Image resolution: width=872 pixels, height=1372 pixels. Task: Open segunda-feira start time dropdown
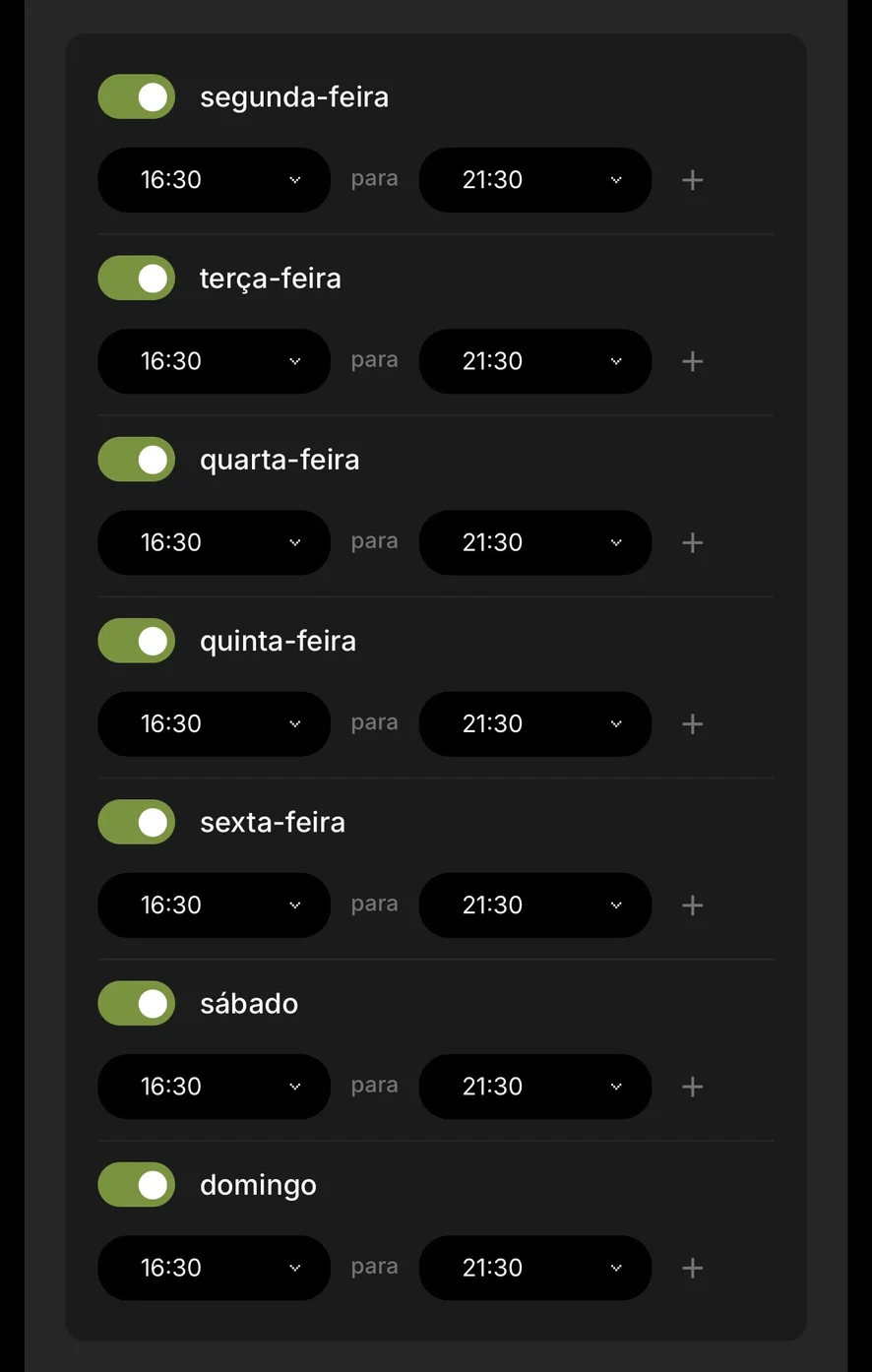214,180
